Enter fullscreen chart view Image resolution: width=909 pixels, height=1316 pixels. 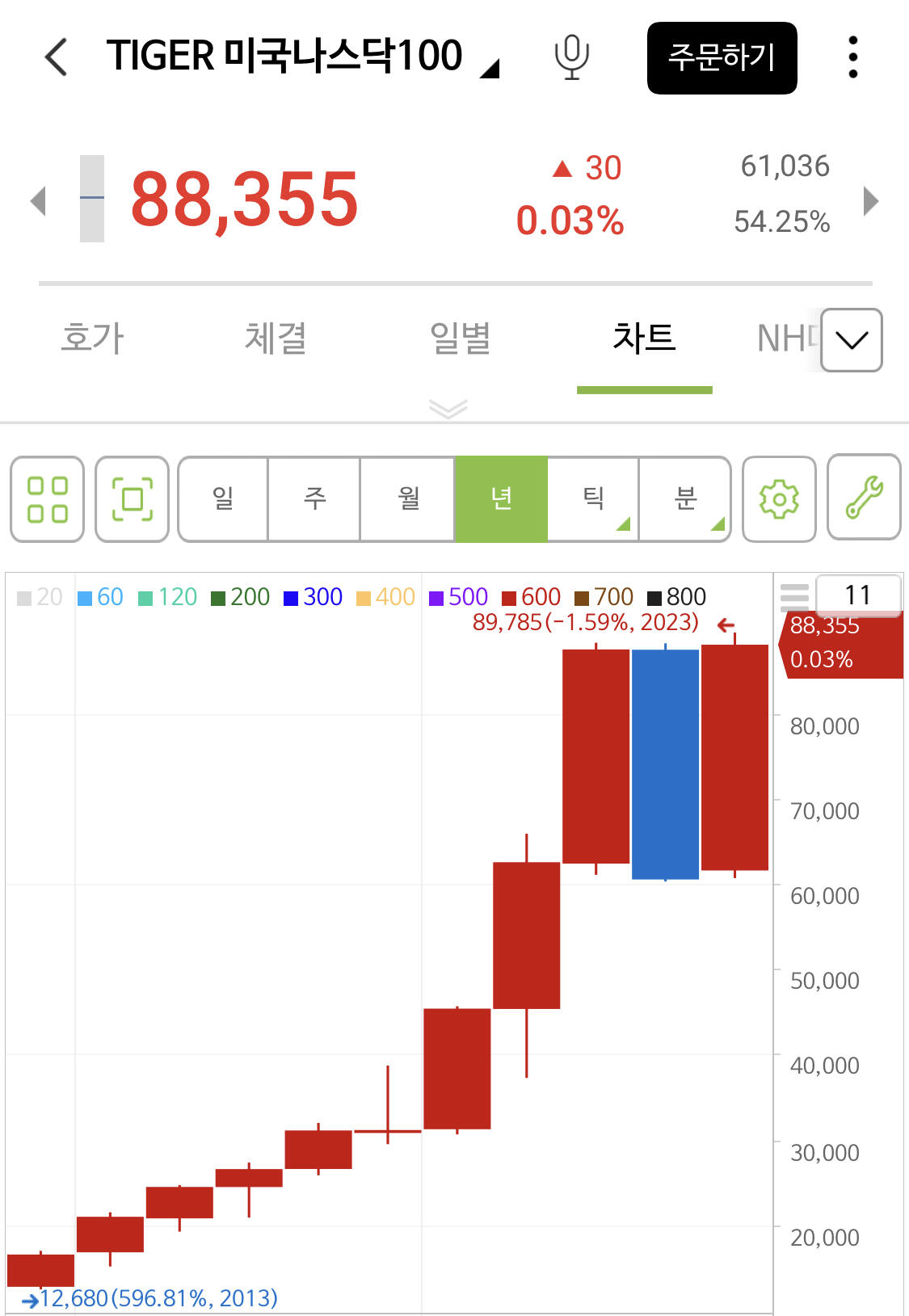pos(132,498)
